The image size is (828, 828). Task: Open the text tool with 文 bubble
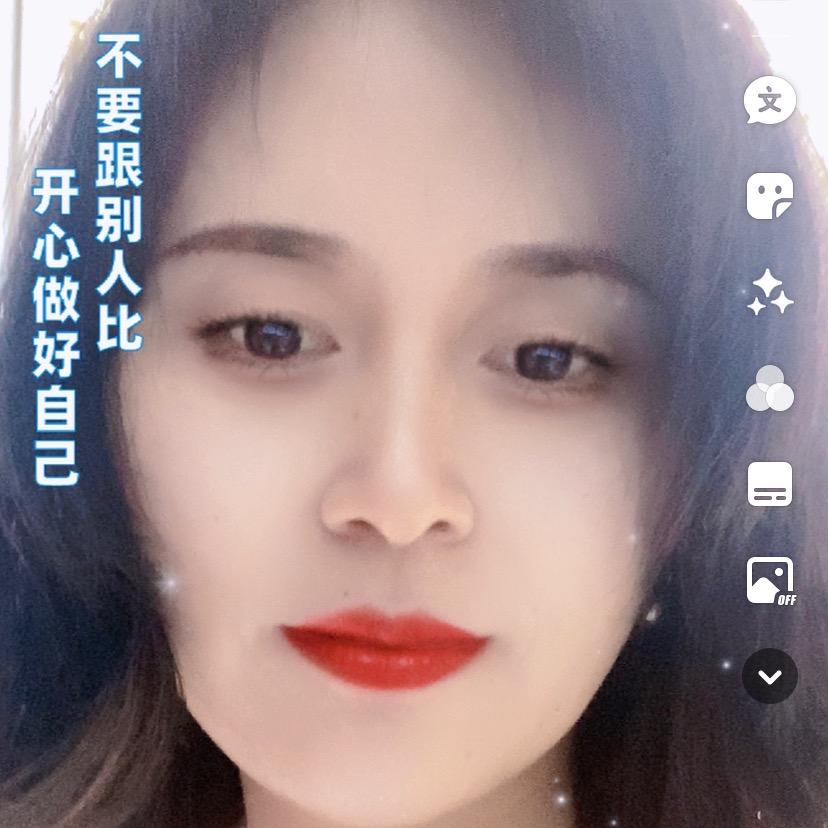(x=769, y=101)
